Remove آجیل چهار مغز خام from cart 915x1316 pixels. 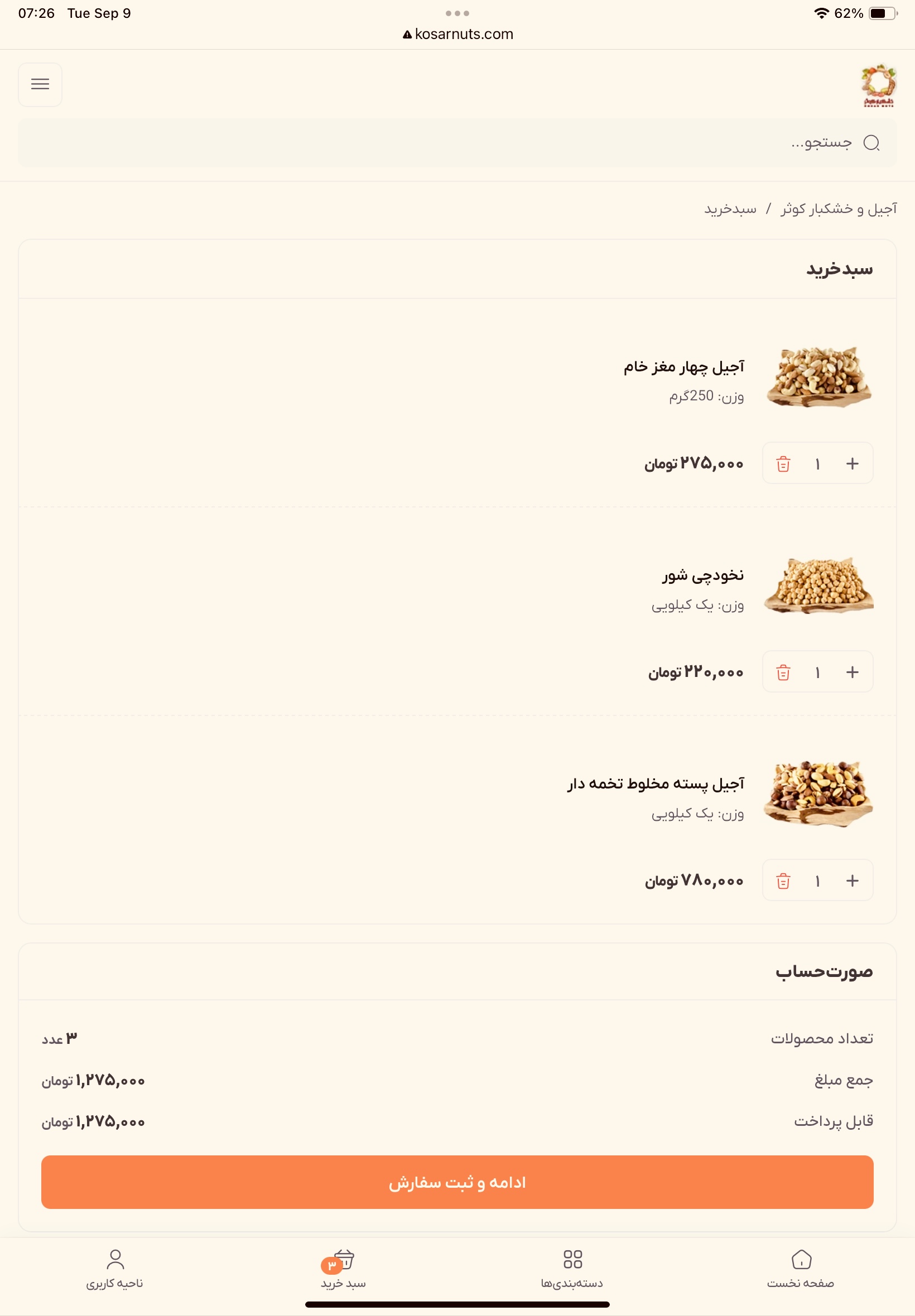coord(783,463)
